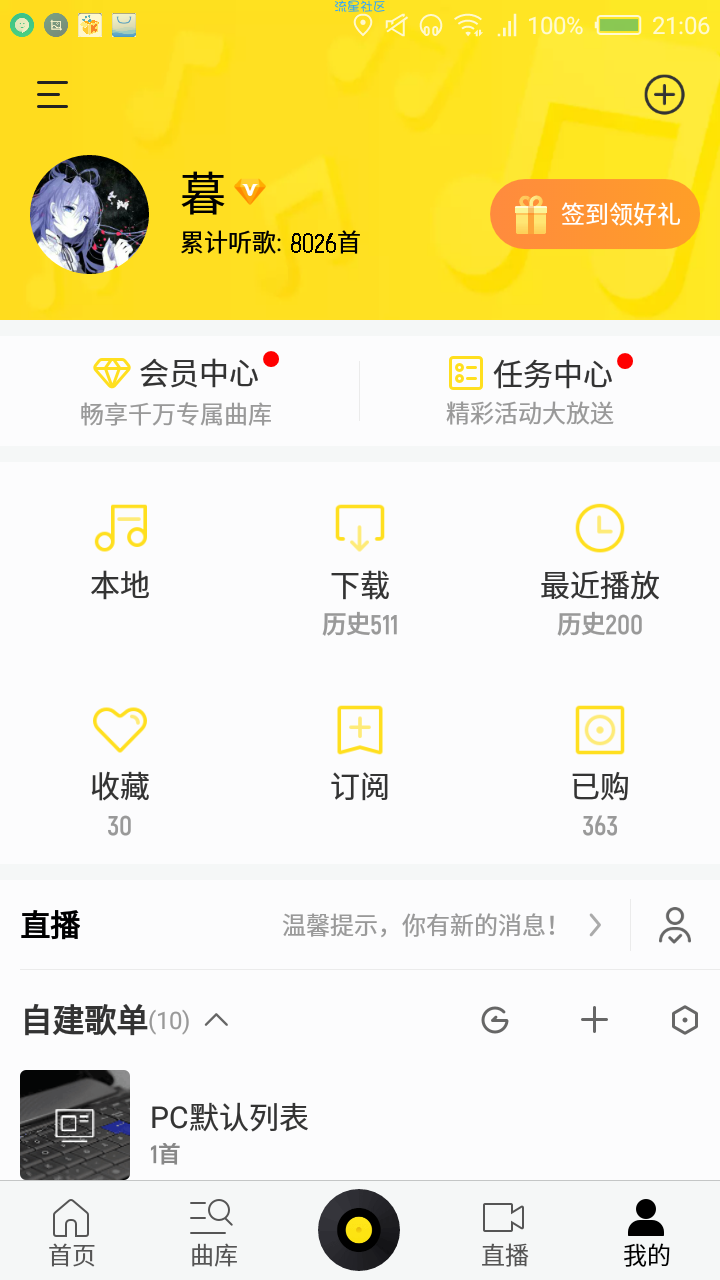Viewport: 720px width, 1280px height.
Task: Open the 直播 new message notice
Action: click(440, 925)
